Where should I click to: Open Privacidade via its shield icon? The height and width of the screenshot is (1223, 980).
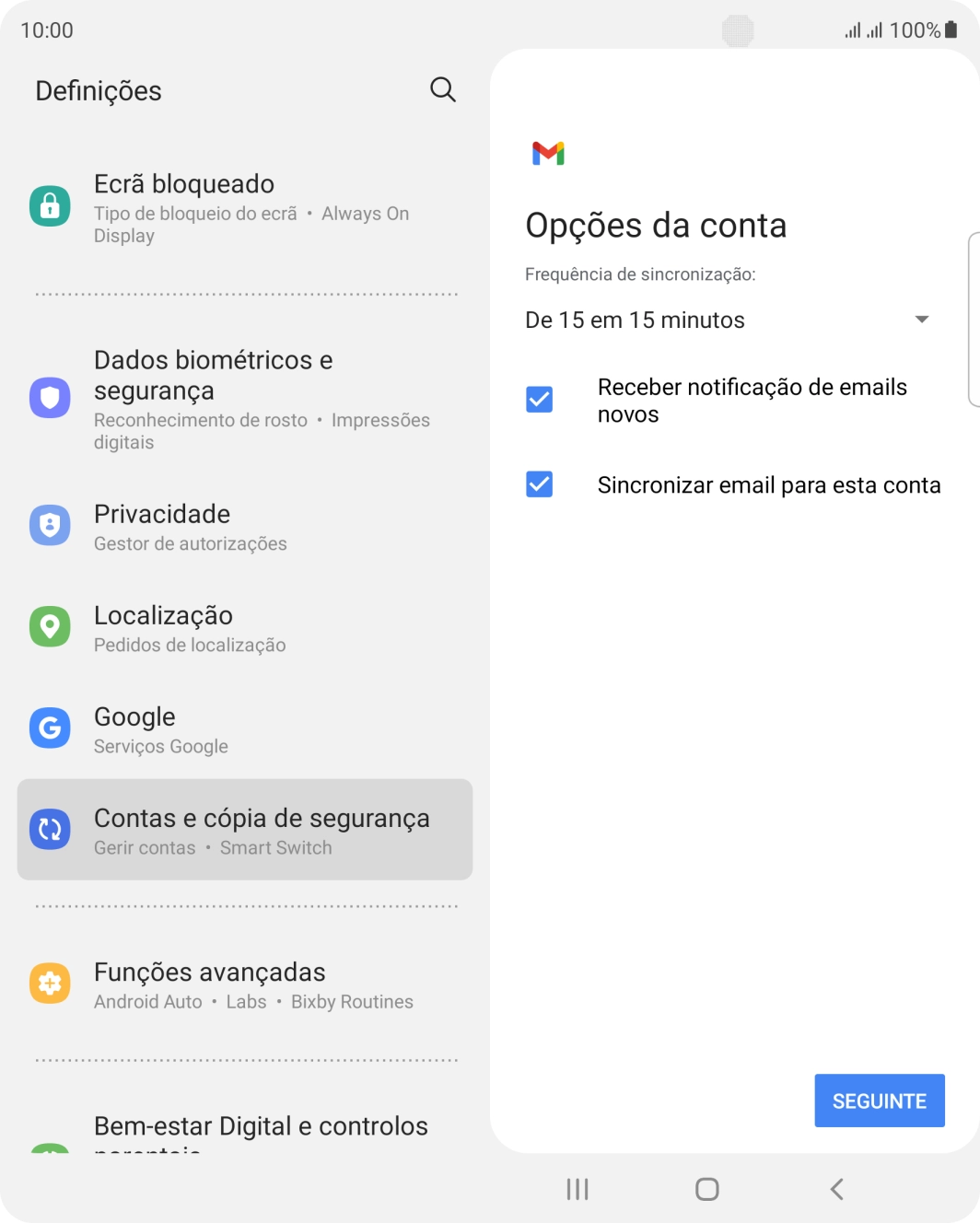click(x=50, y=525)
